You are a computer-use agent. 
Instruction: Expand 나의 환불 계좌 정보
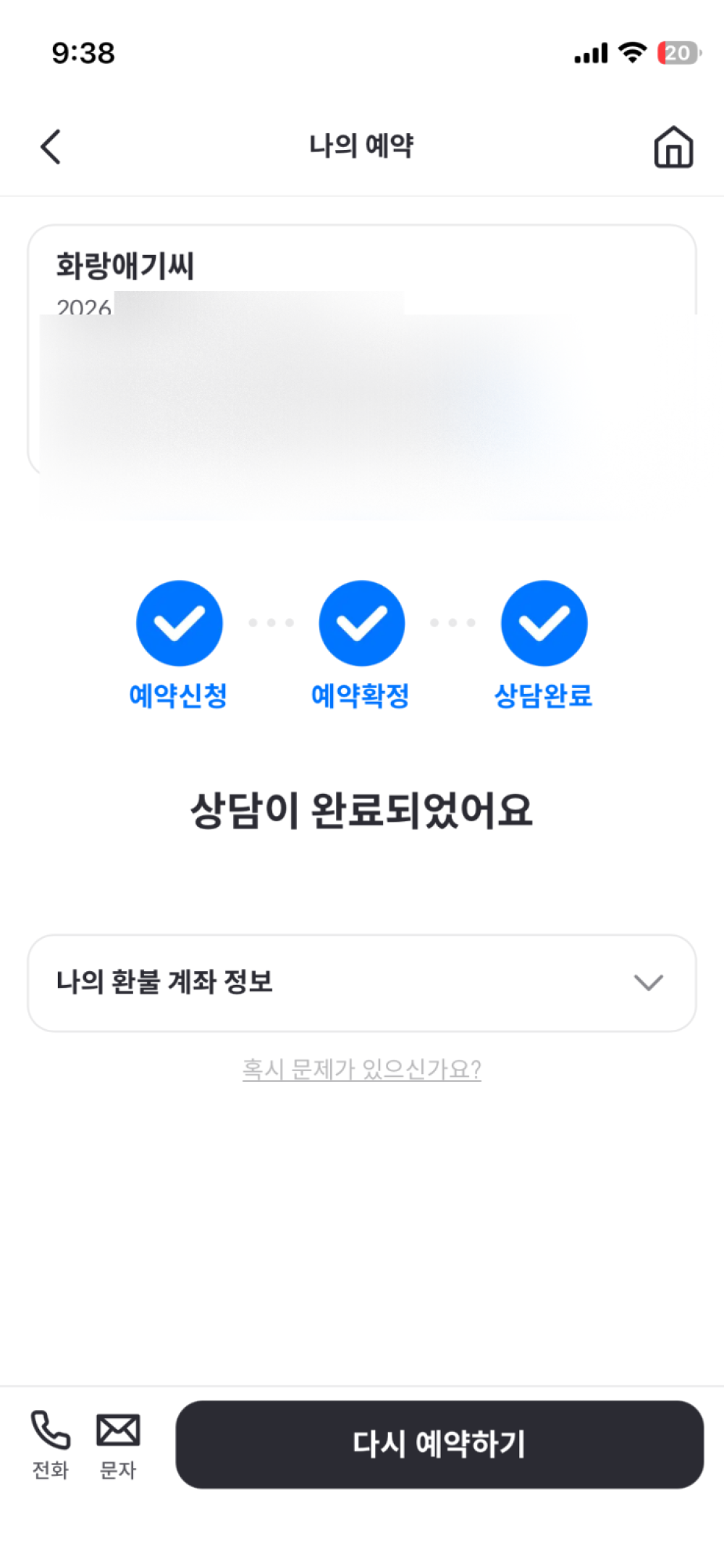pyautogui.click(x=361, y=983)
